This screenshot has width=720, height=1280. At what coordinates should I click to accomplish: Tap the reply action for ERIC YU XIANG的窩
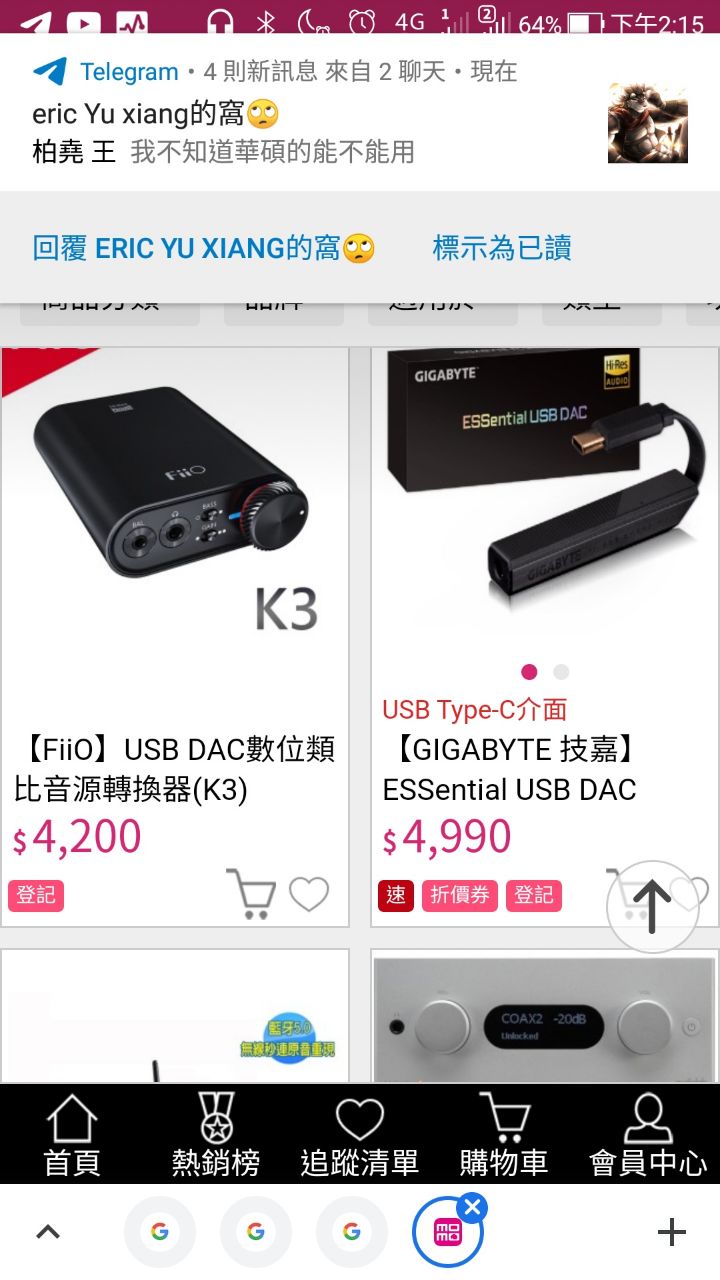point(203,249)
